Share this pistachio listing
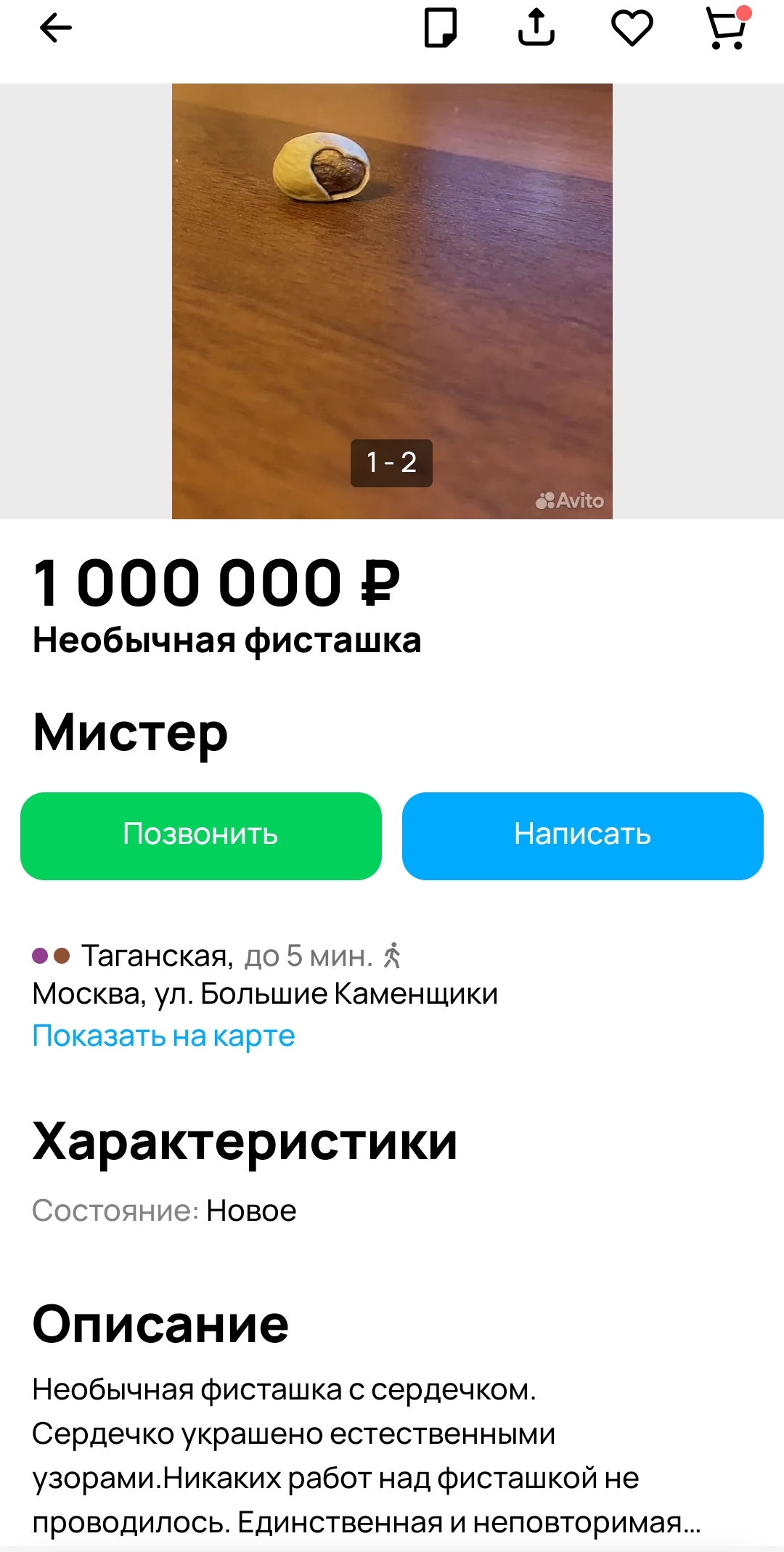 tap(536, 28)
